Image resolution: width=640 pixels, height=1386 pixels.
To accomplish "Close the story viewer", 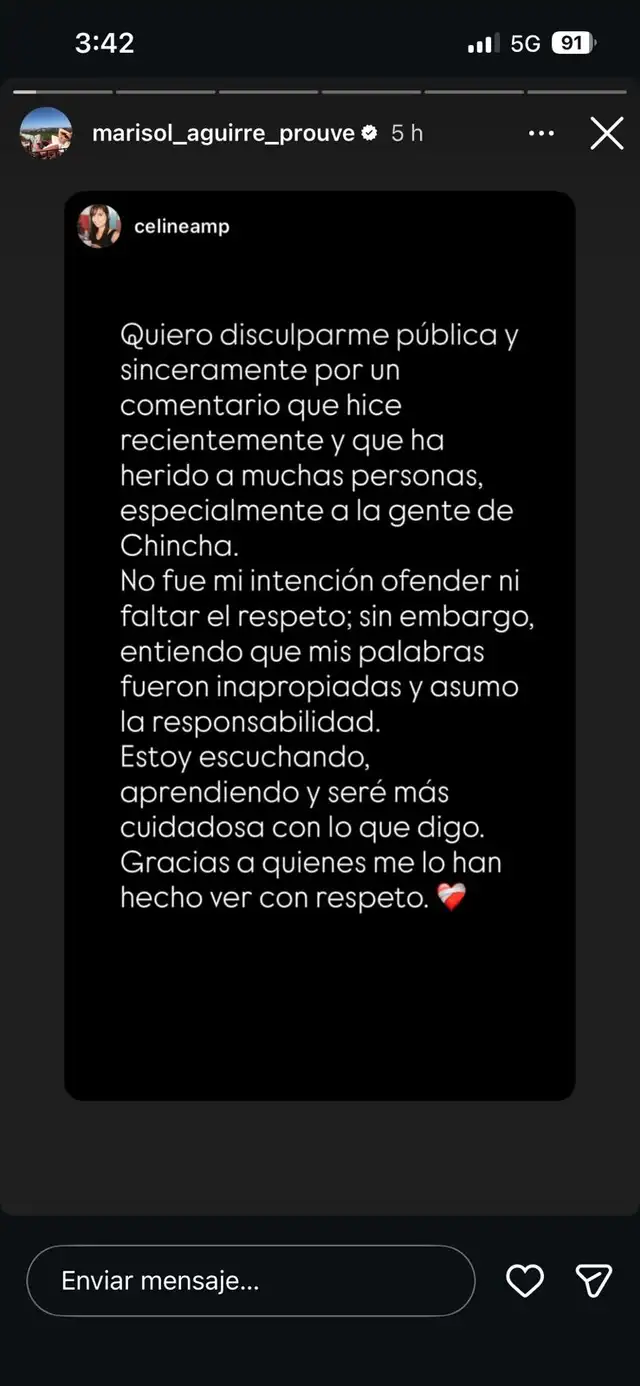I will coord(606,133).
